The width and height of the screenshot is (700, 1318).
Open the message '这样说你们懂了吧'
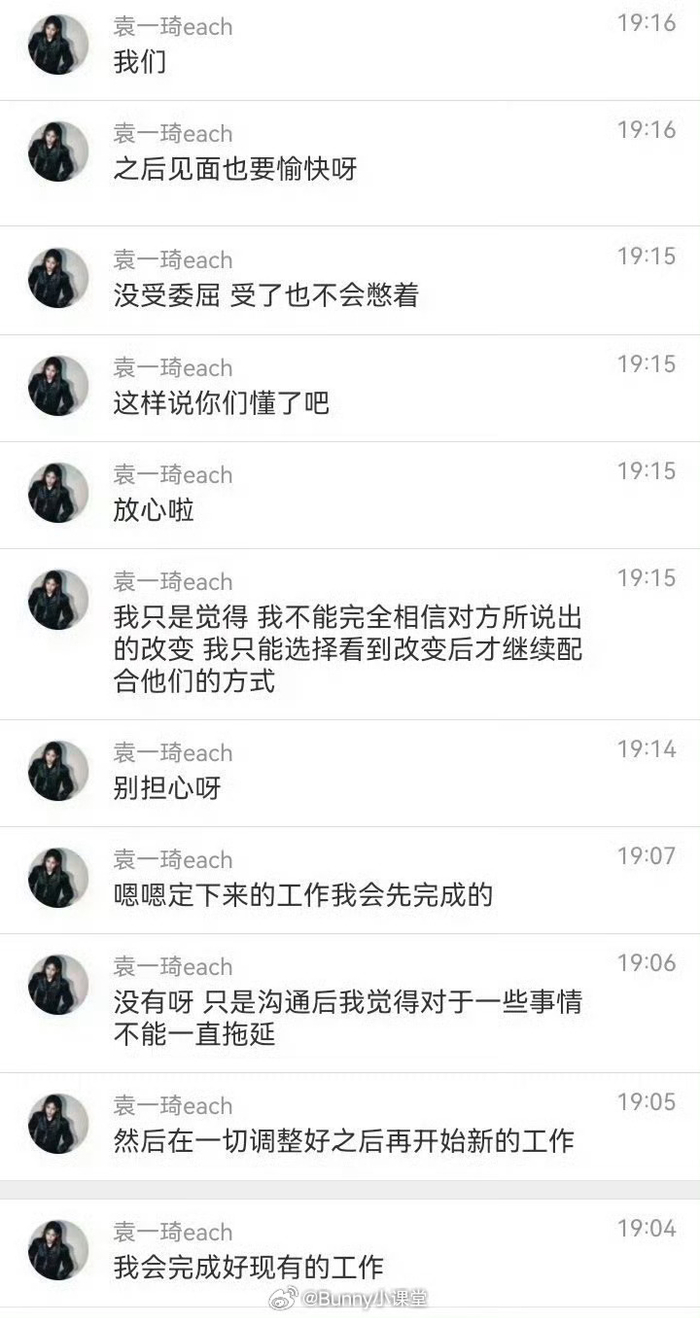221,403
